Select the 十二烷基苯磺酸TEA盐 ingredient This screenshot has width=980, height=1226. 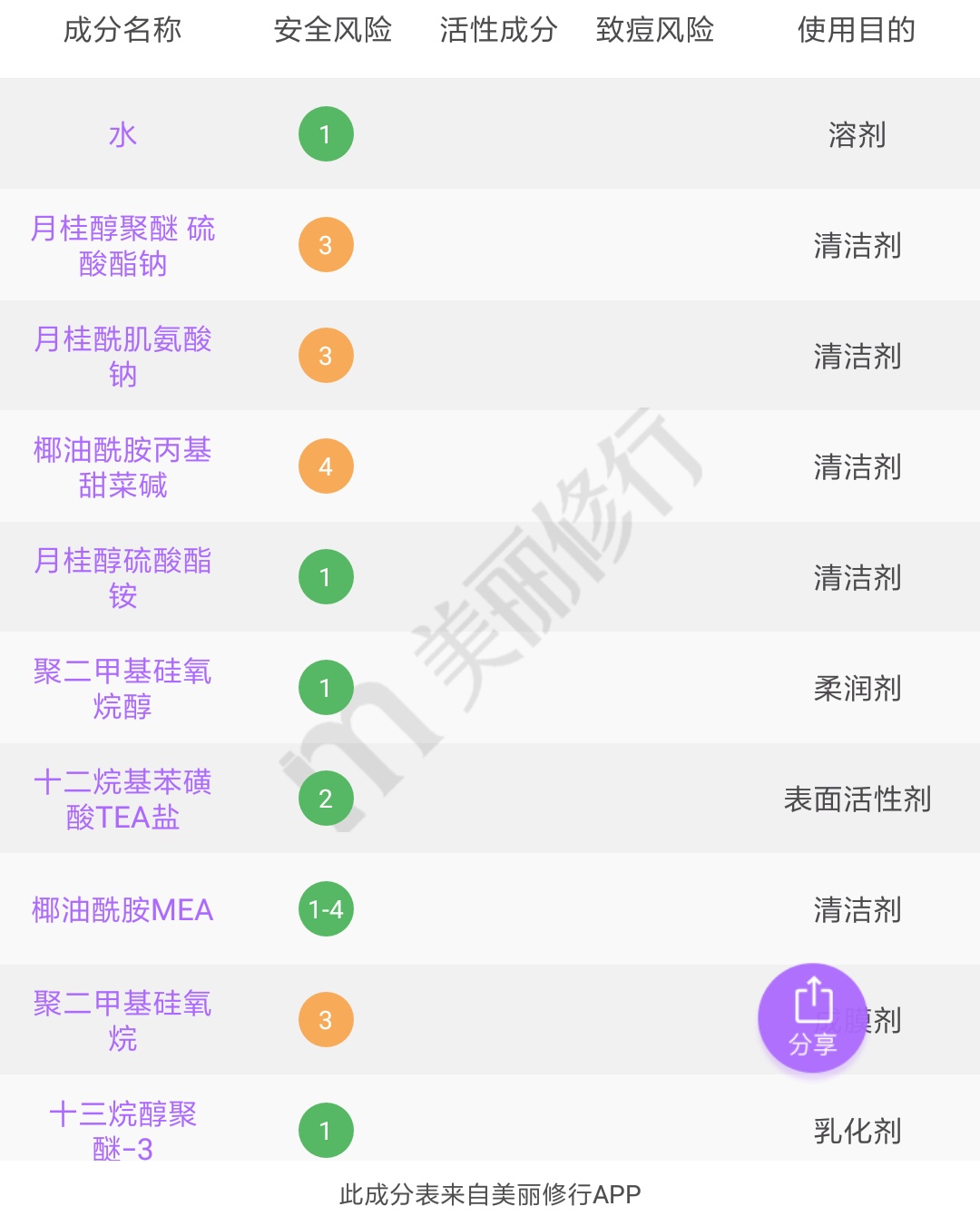click(x=124, y=799)
